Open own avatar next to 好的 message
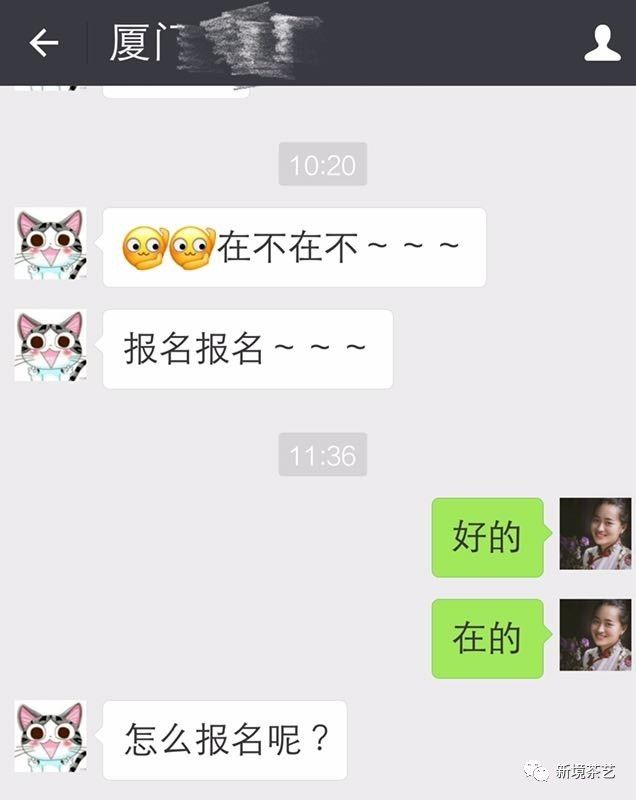 (x=595, y=534)
